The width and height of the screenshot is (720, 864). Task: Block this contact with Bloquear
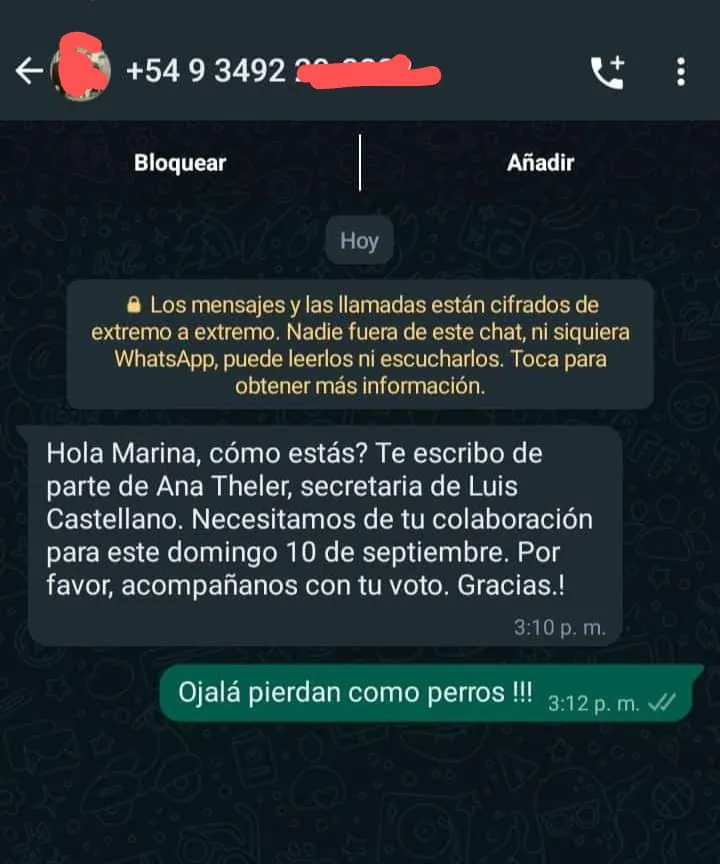click(180, 162)
